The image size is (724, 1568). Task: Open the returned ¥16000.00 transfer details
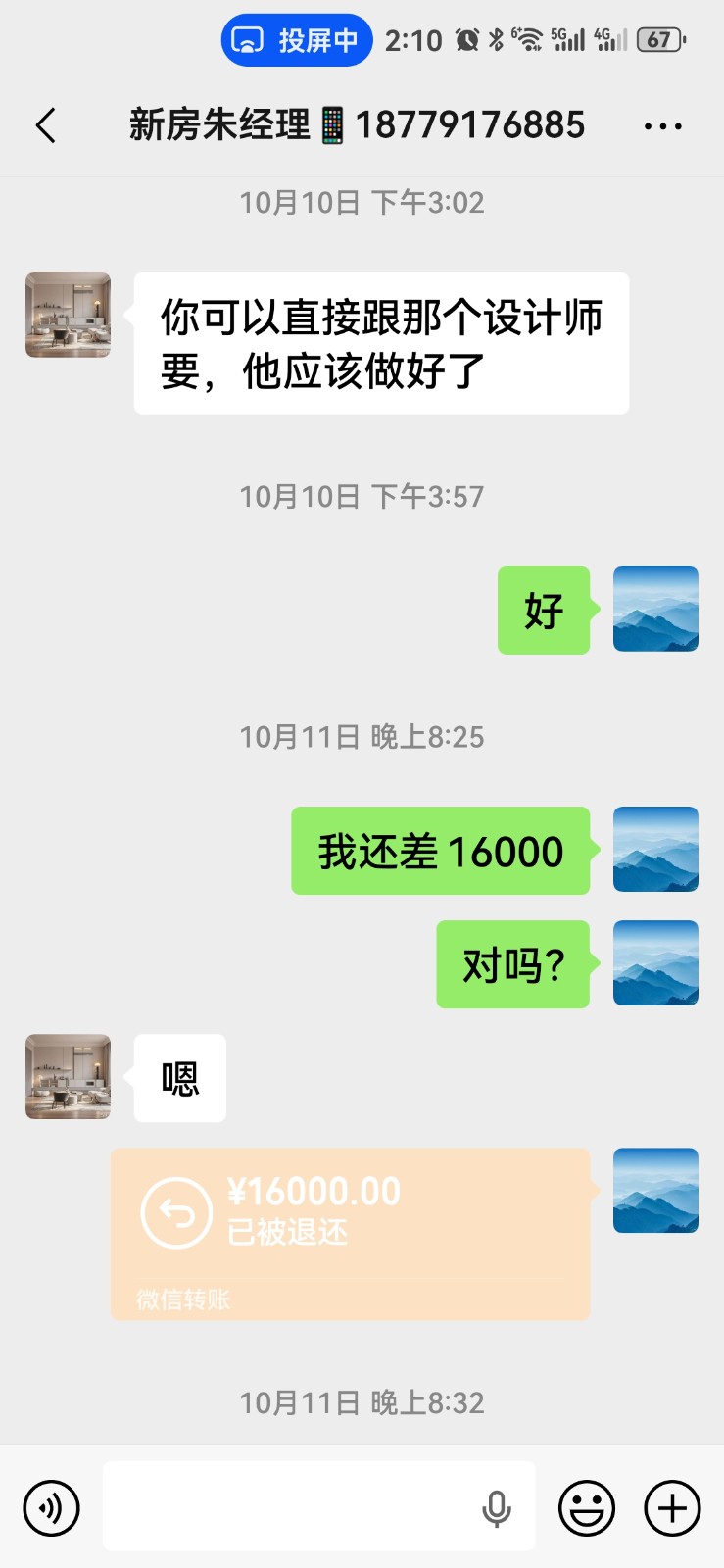click(351, 1233)
